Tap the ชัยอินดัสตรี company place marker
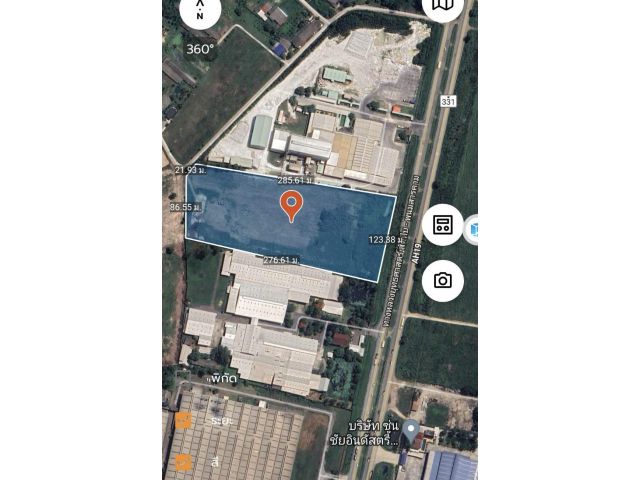Viewport: 640px width, 480px height. [411, 430]
